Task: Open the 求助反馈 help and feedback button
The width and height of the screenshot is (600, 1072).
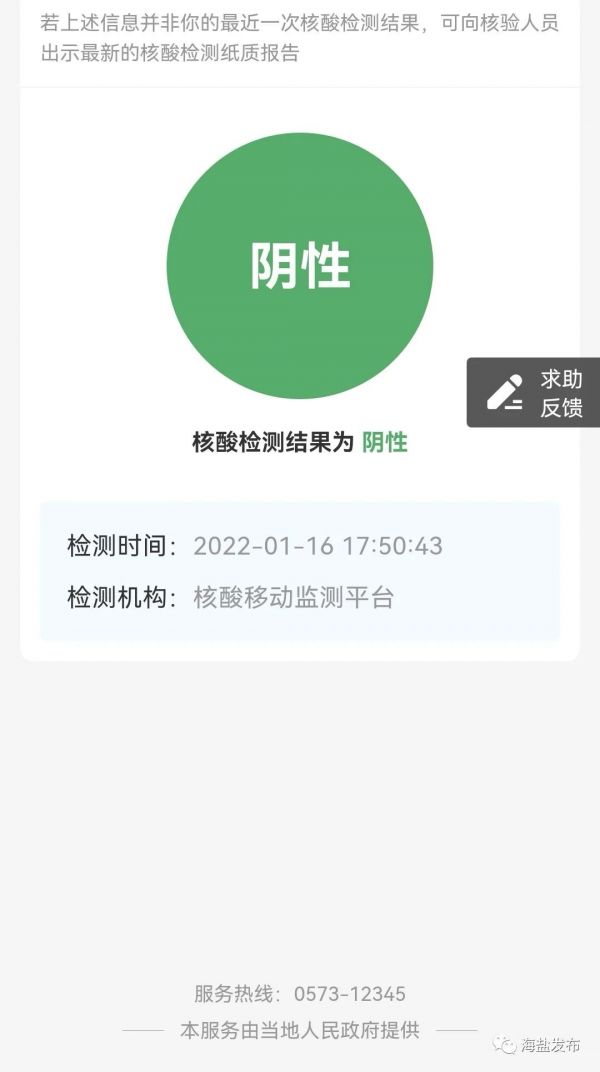Action: click(x=535, y=393)
